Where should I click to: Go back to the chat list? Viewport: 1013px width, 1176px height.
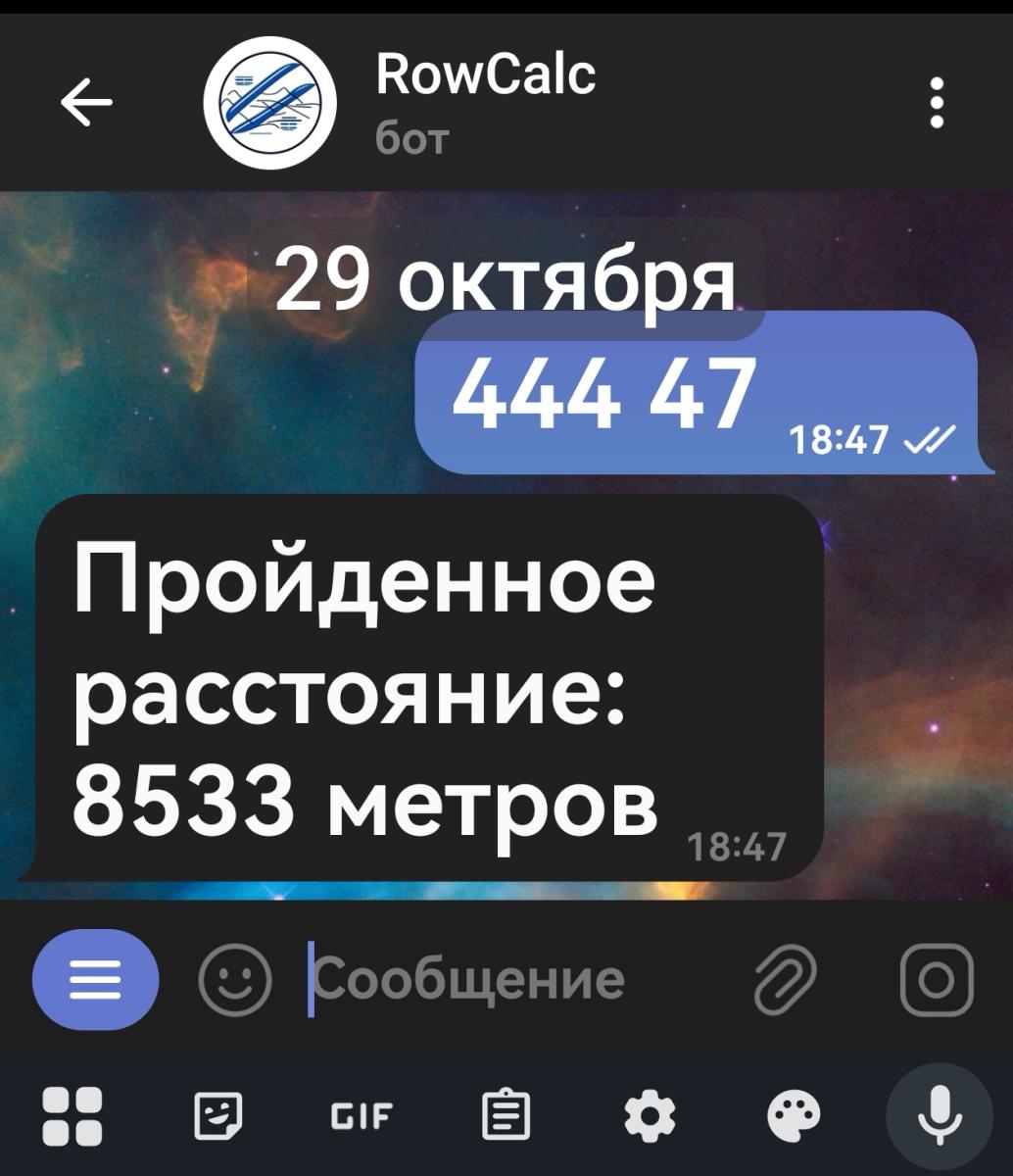pyautogui.click(x=86, y=102)
